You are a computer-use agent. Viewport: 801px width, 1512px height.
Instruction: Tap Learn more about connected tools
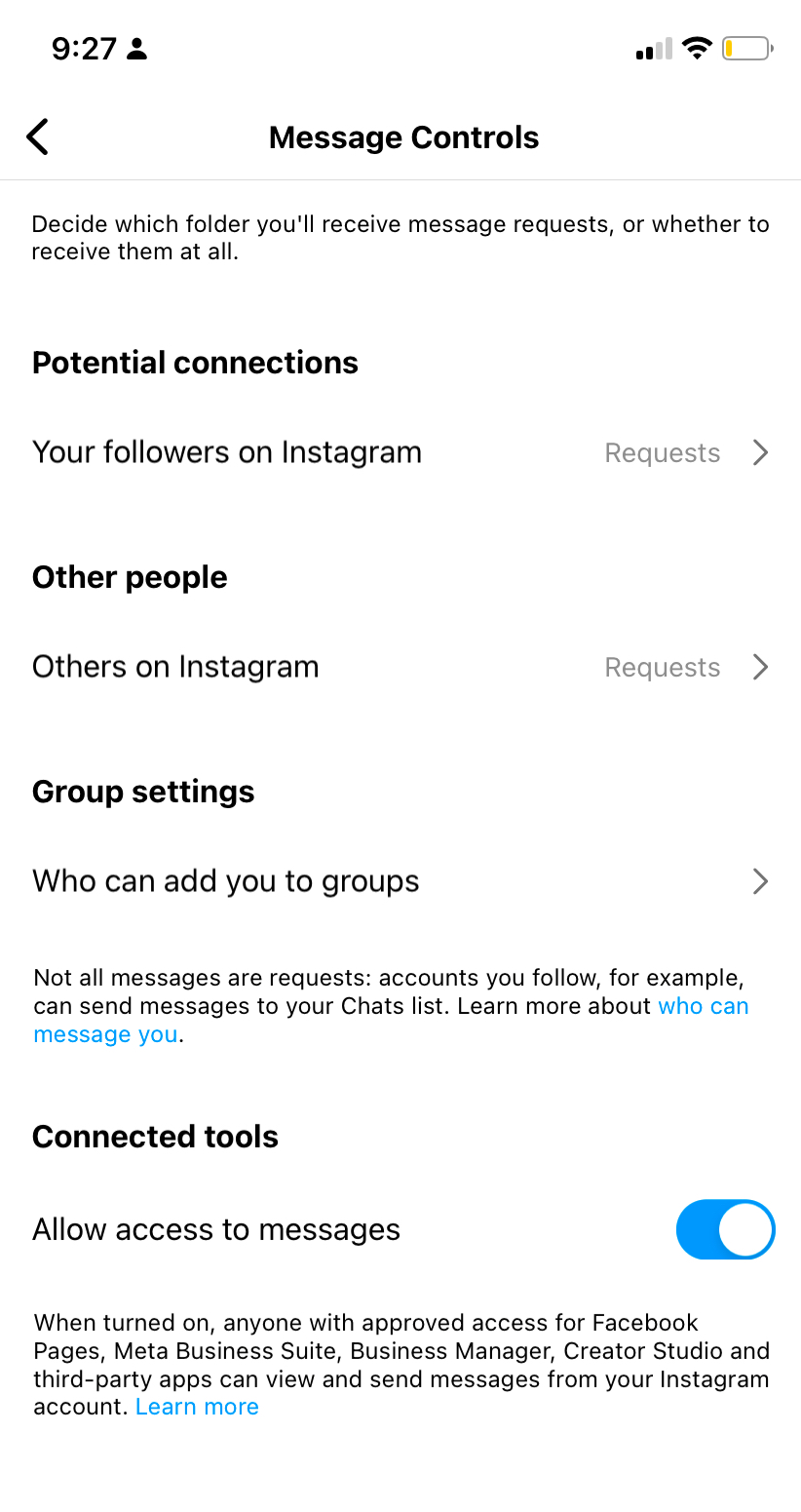click(197, 1407)
